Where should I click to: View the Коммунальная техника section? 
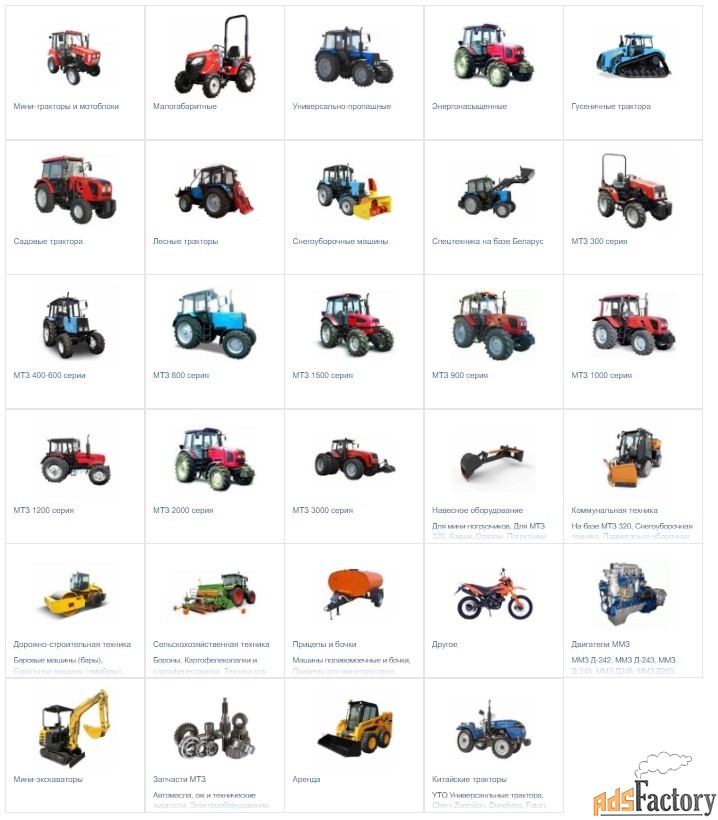tap(614, 510)
